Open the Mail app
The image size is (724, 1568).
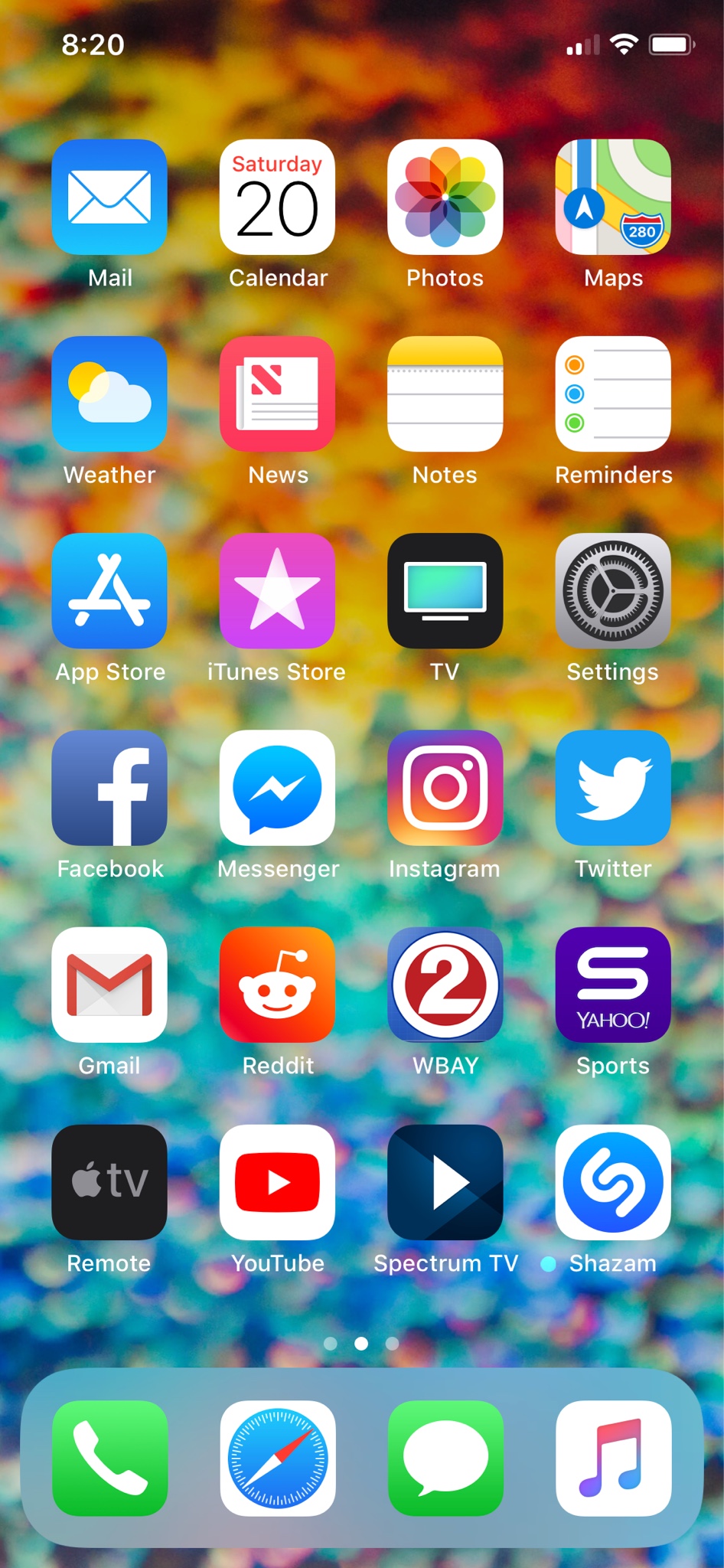109,197
